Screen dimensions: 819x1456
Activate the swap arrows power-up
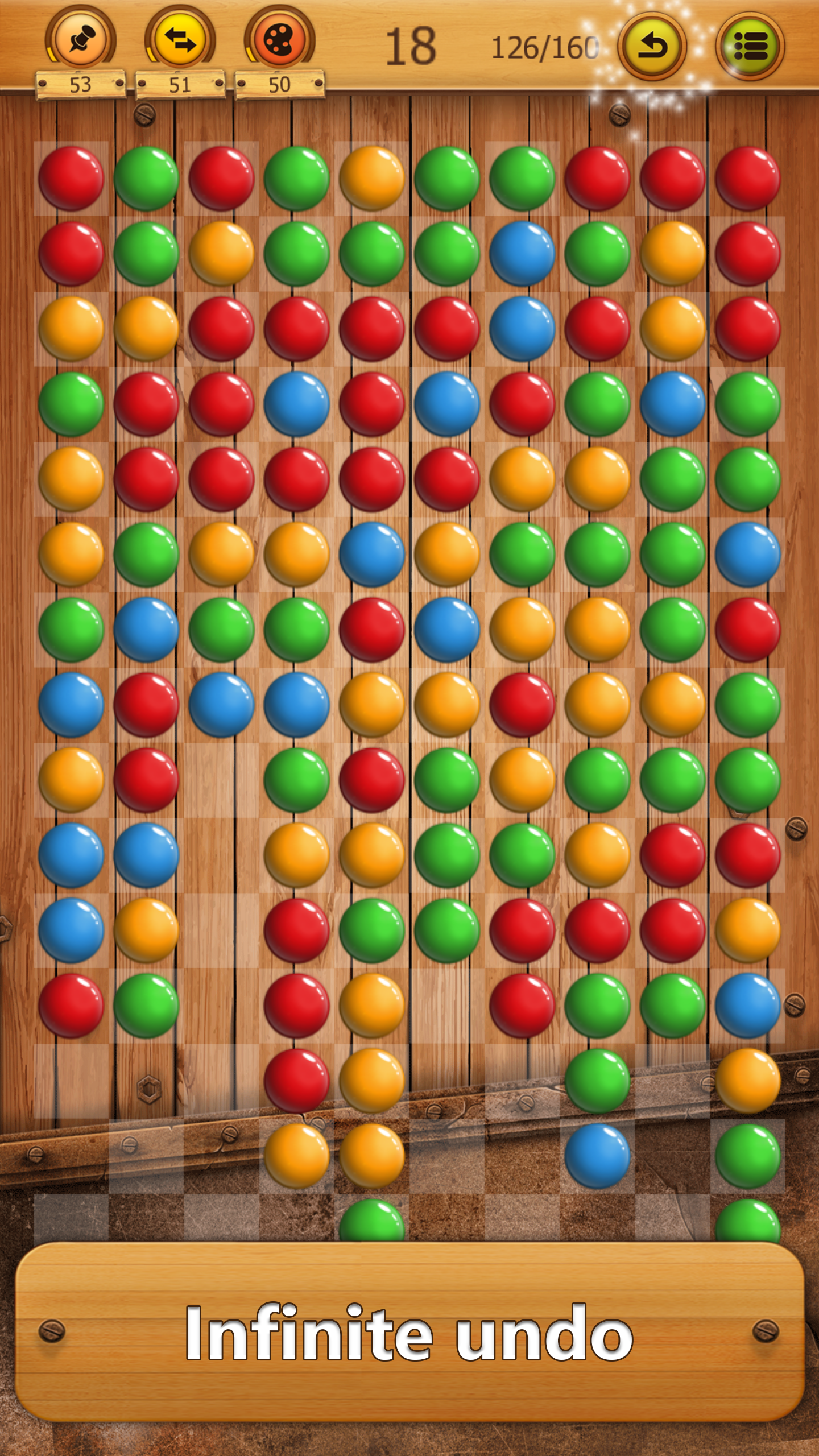(180, 40)
